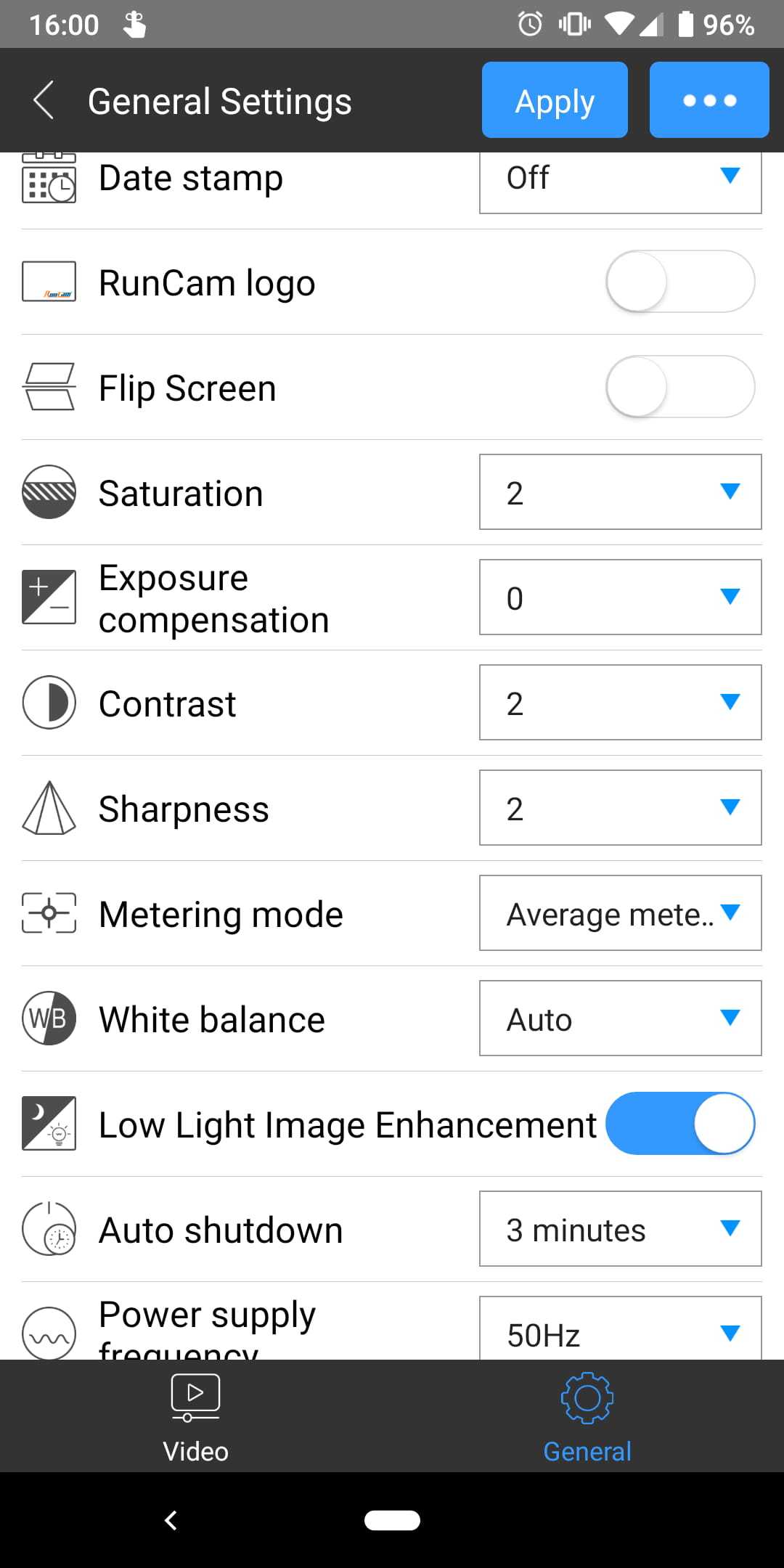Open Exposure compensation dropdown
This screenshot has height=1568, width=784.
pos(621,597)
